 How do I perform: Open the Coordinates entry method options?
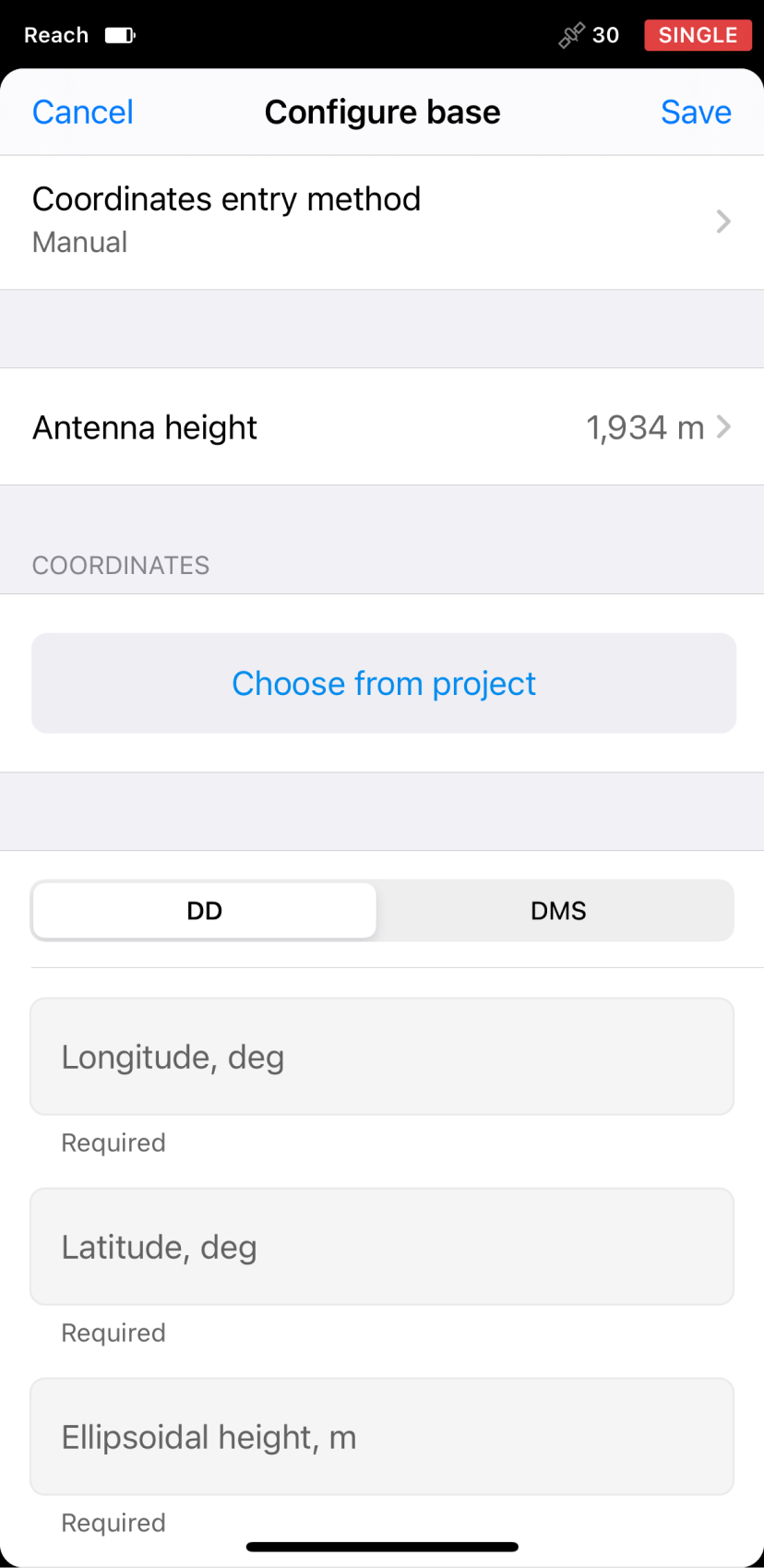tap(382, 220)
